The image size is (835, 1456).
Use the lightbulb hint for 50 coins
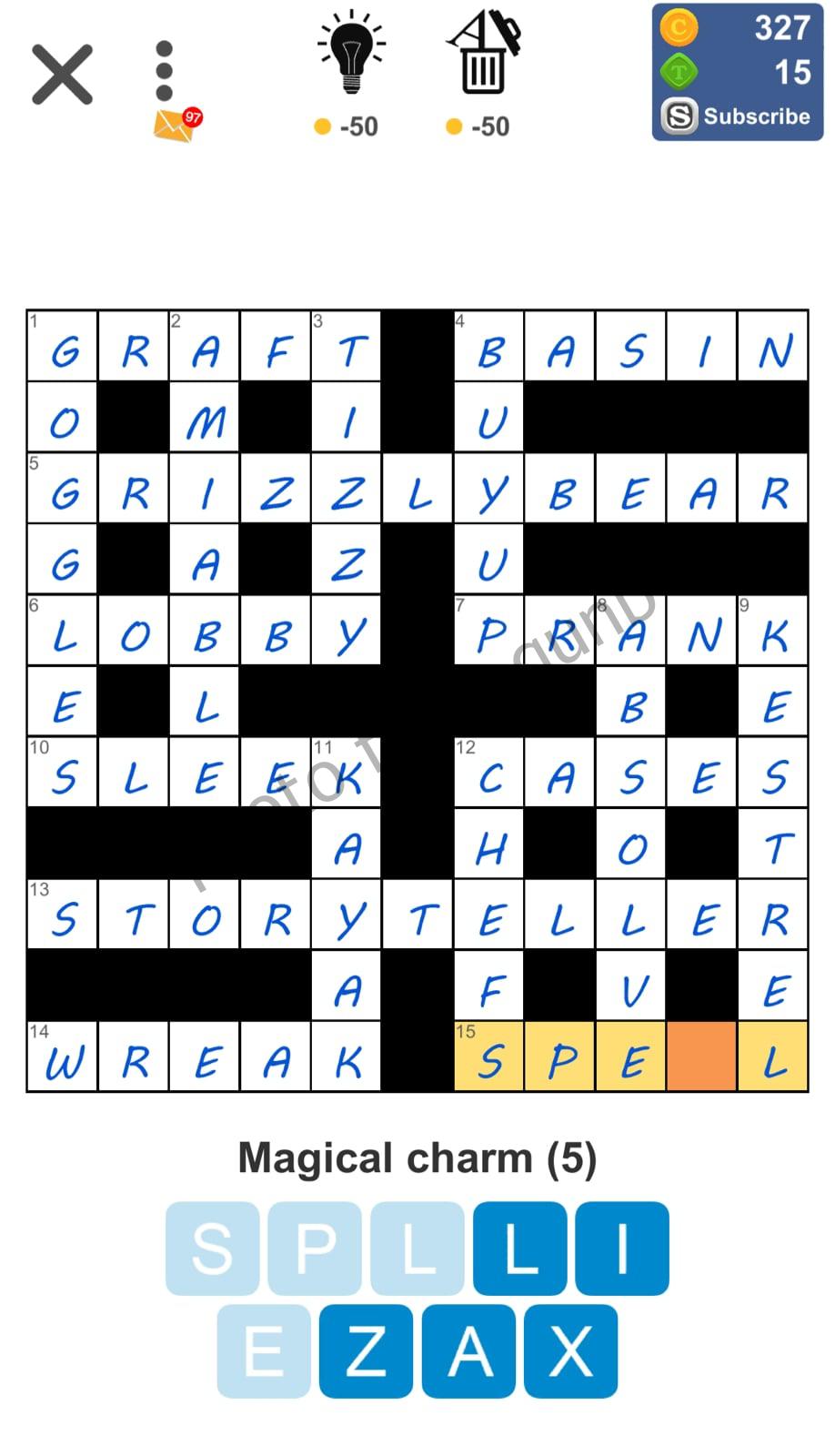[350, 56]
